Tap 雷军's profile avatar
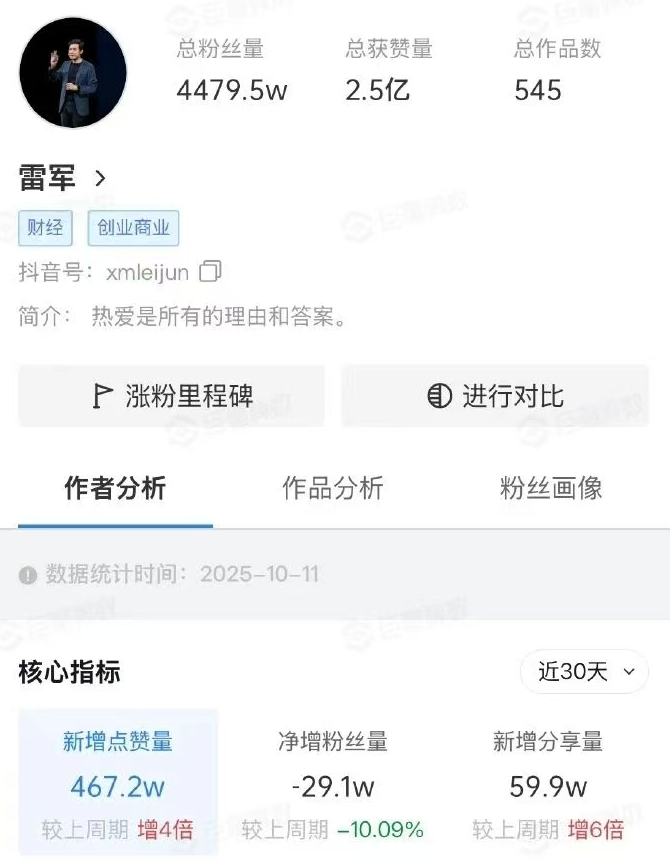 coord(73,73)
